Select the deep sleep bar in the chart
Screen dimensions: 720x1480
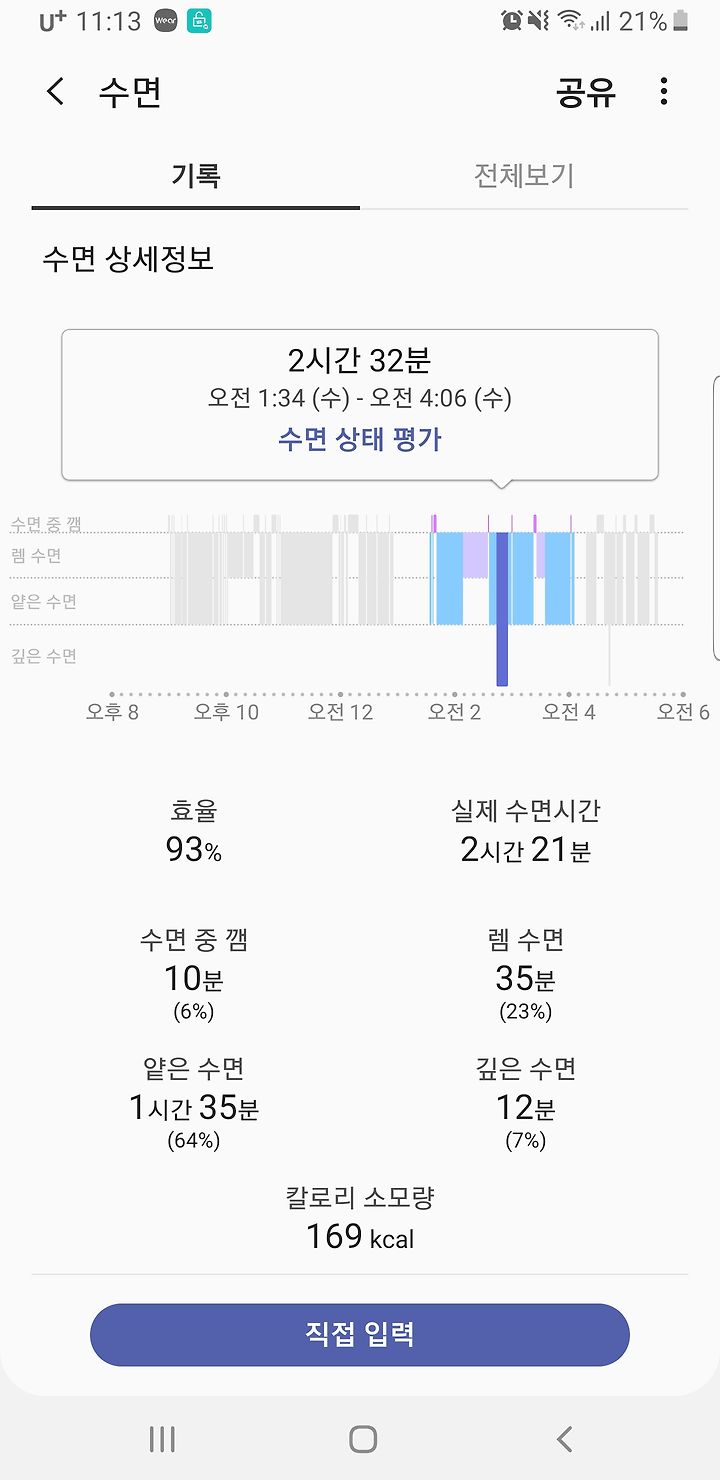point(502,609)
